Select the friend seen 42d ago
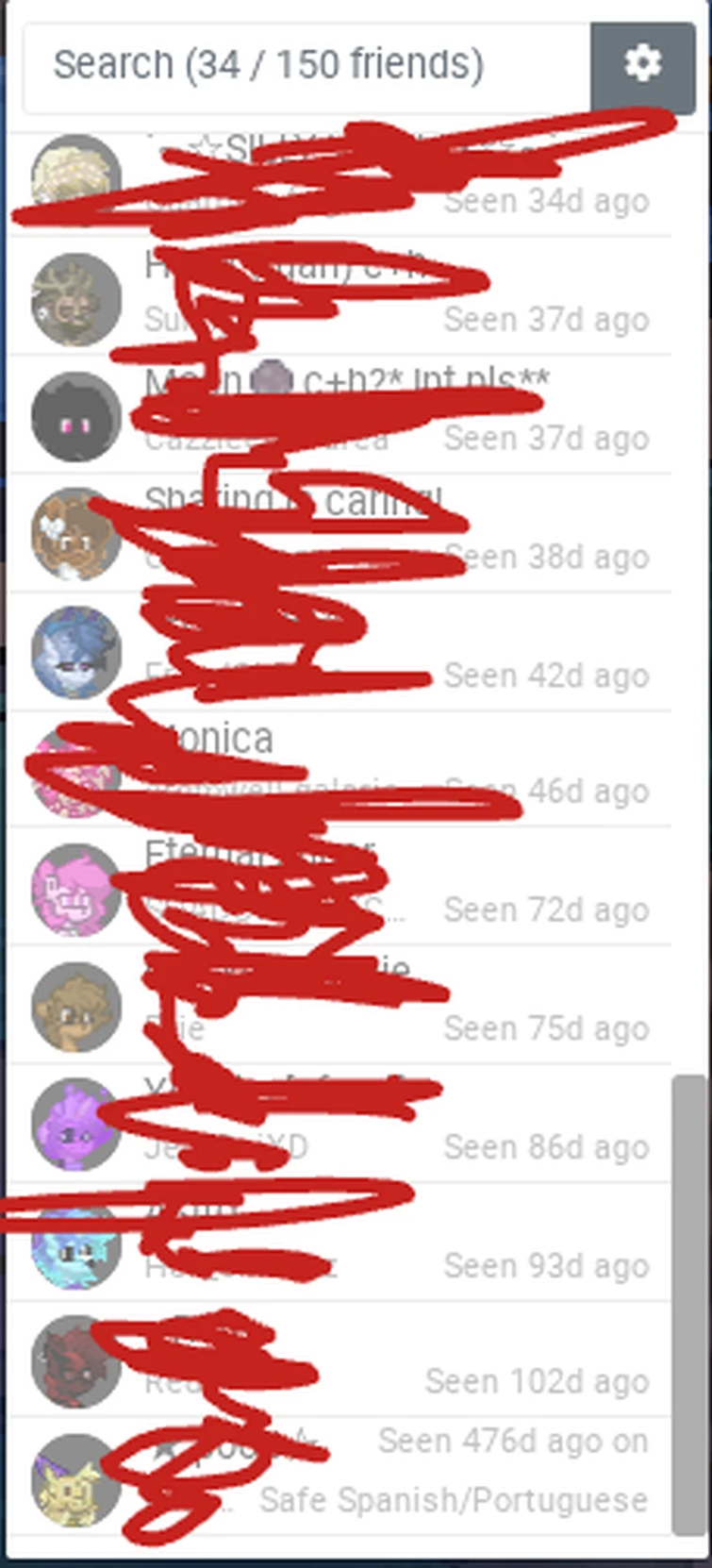Image resolution: width=712 pixels, height=1568 pixels. [x=339, y=651]
